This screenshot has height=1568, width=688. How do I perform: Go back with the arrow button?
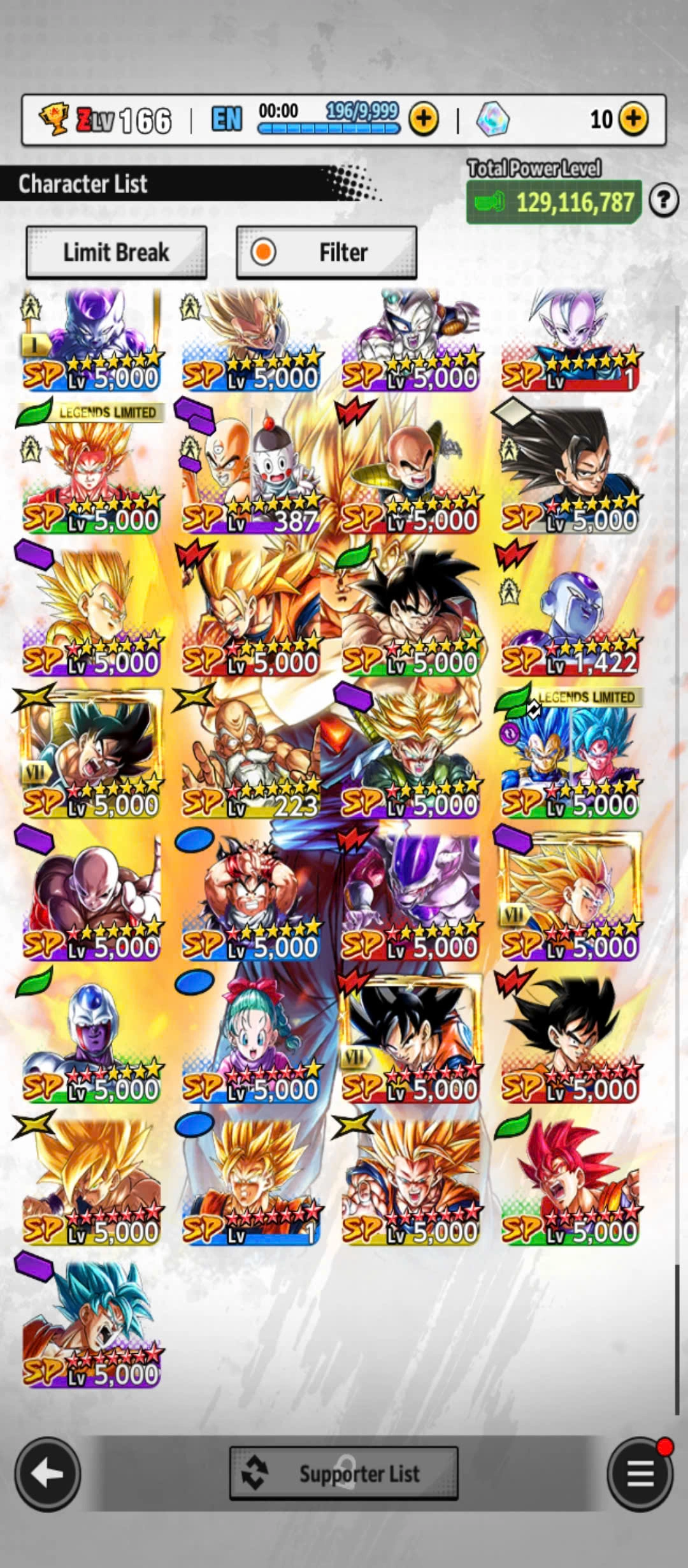[x=47, y=1474]
